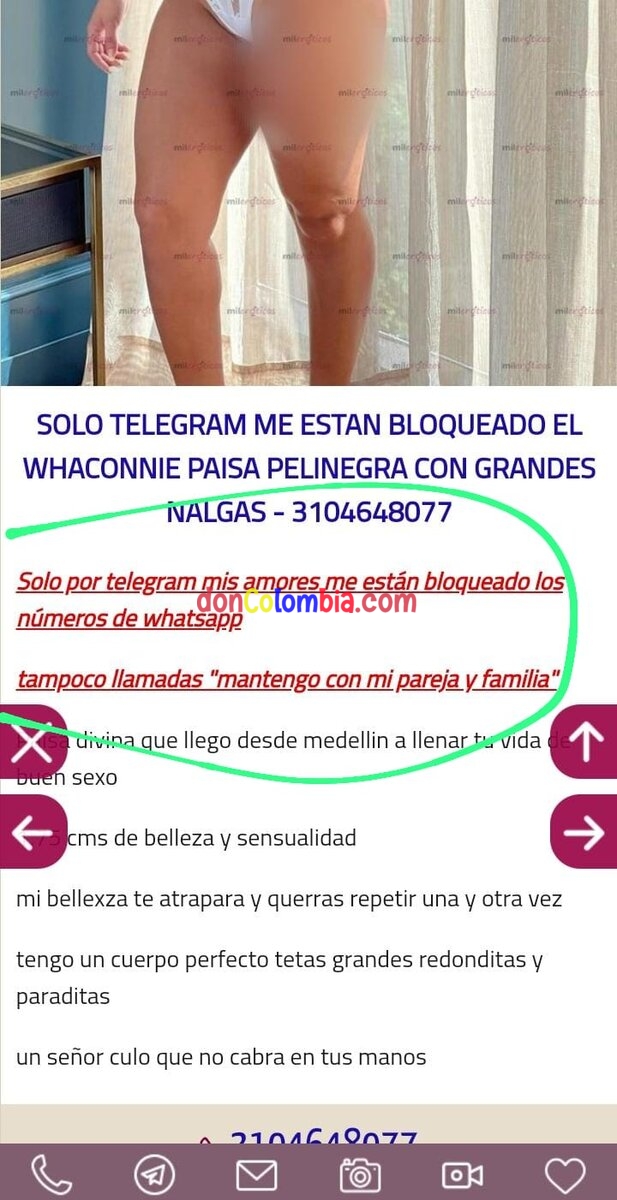Save ad to favorites heart
The height and width of the screenshot is (1200, 617).
[565, 1174]
